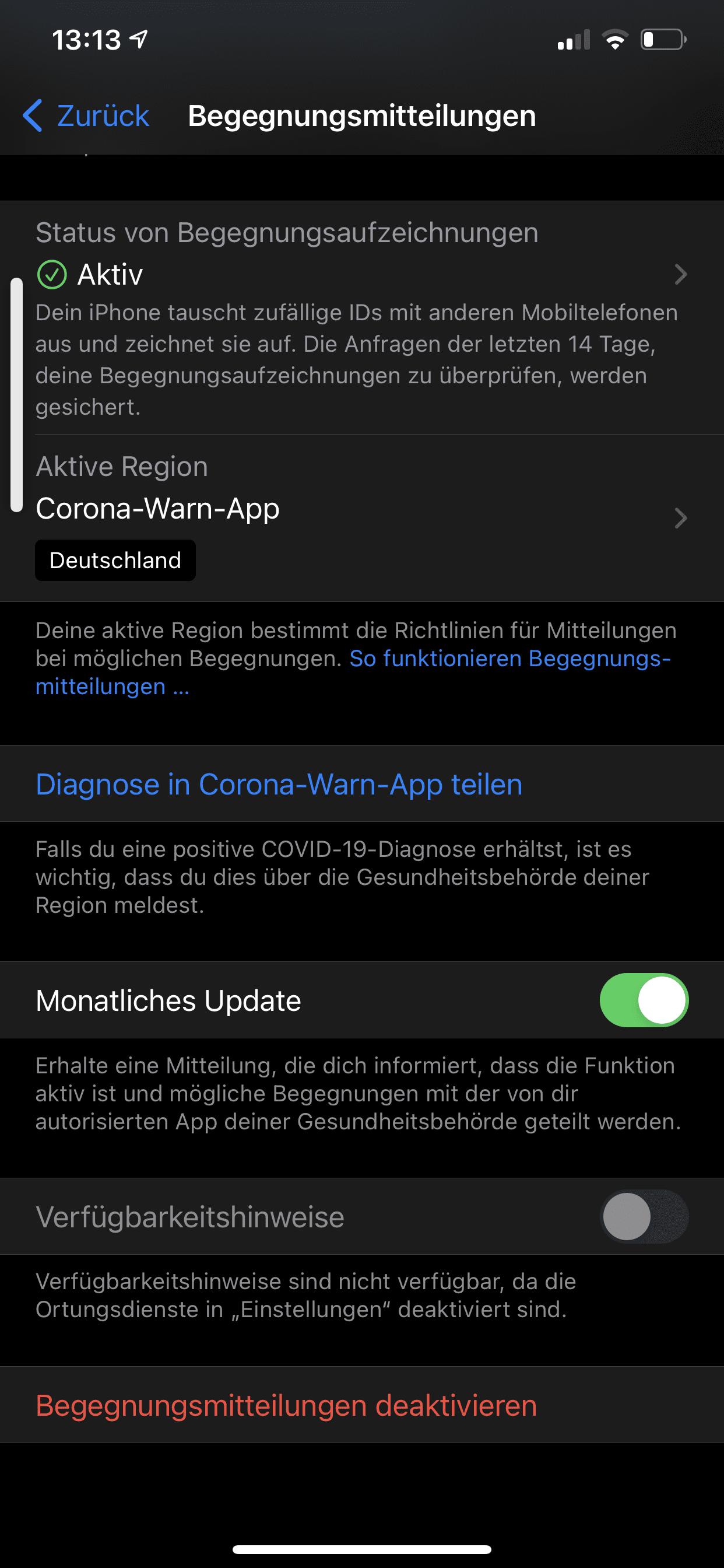Toggle the Verfügbarkeitshinweise switch
The height and width of the screenshot is (1568, 724).
pyautogui.click(x=643, y=1216)
